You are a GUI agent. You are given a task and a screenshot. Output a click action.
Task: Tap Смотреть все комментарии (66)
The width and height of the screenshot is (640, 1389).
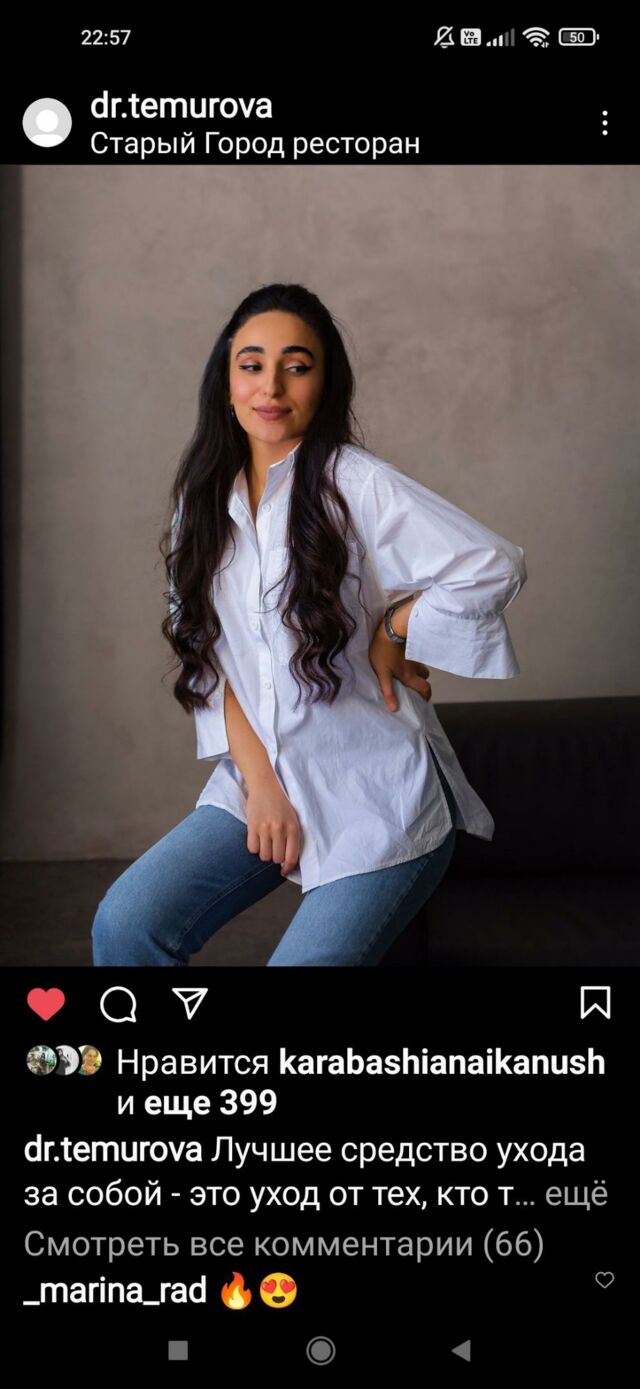[x=283, y=1244]
